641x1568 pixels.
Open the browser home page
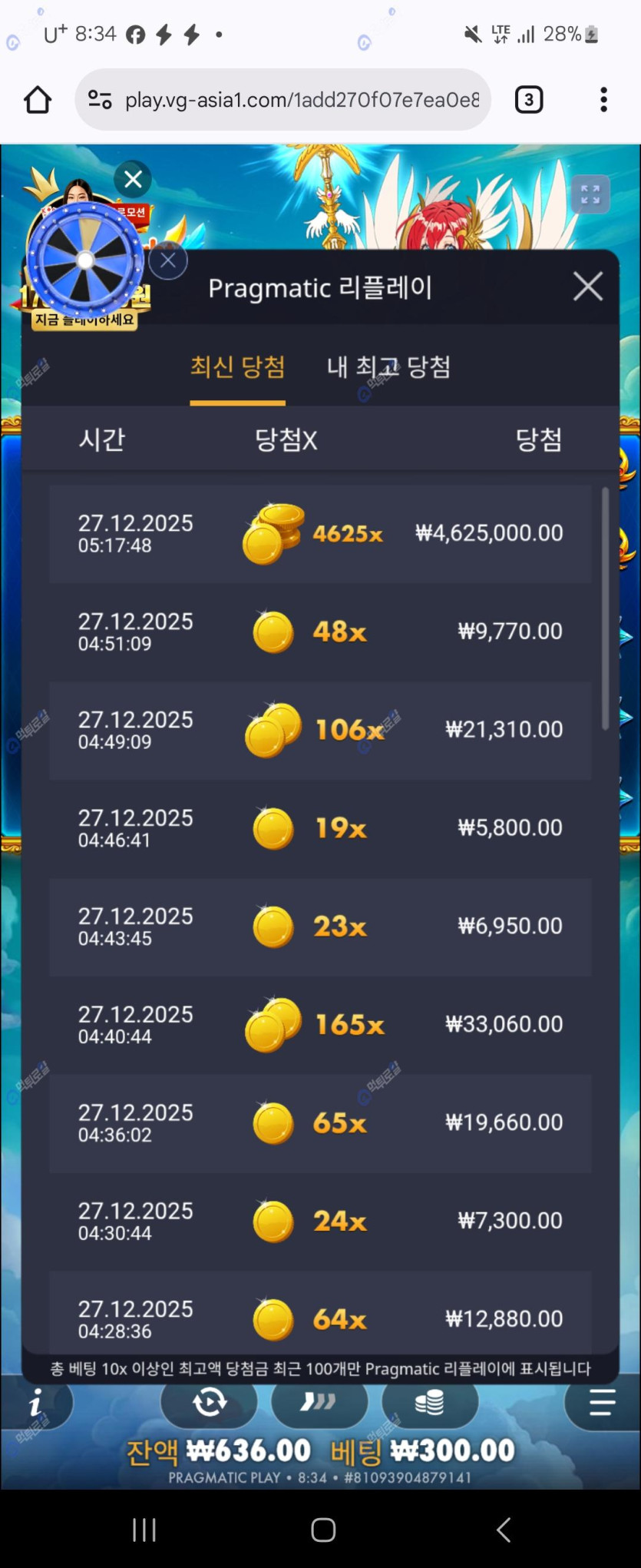(38, 100)
